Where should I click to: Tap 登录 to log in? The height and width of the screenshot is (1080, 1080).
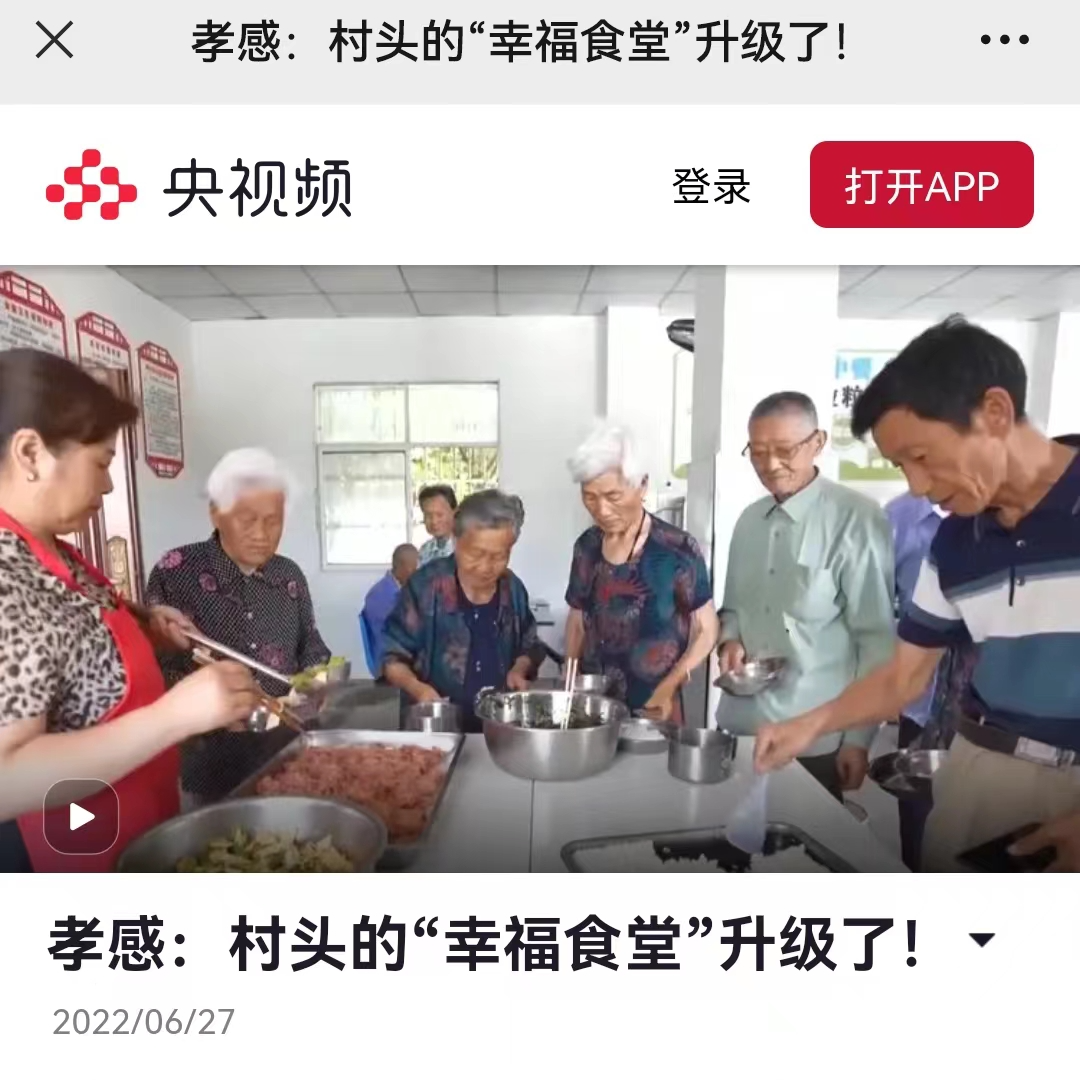point(710,187)
